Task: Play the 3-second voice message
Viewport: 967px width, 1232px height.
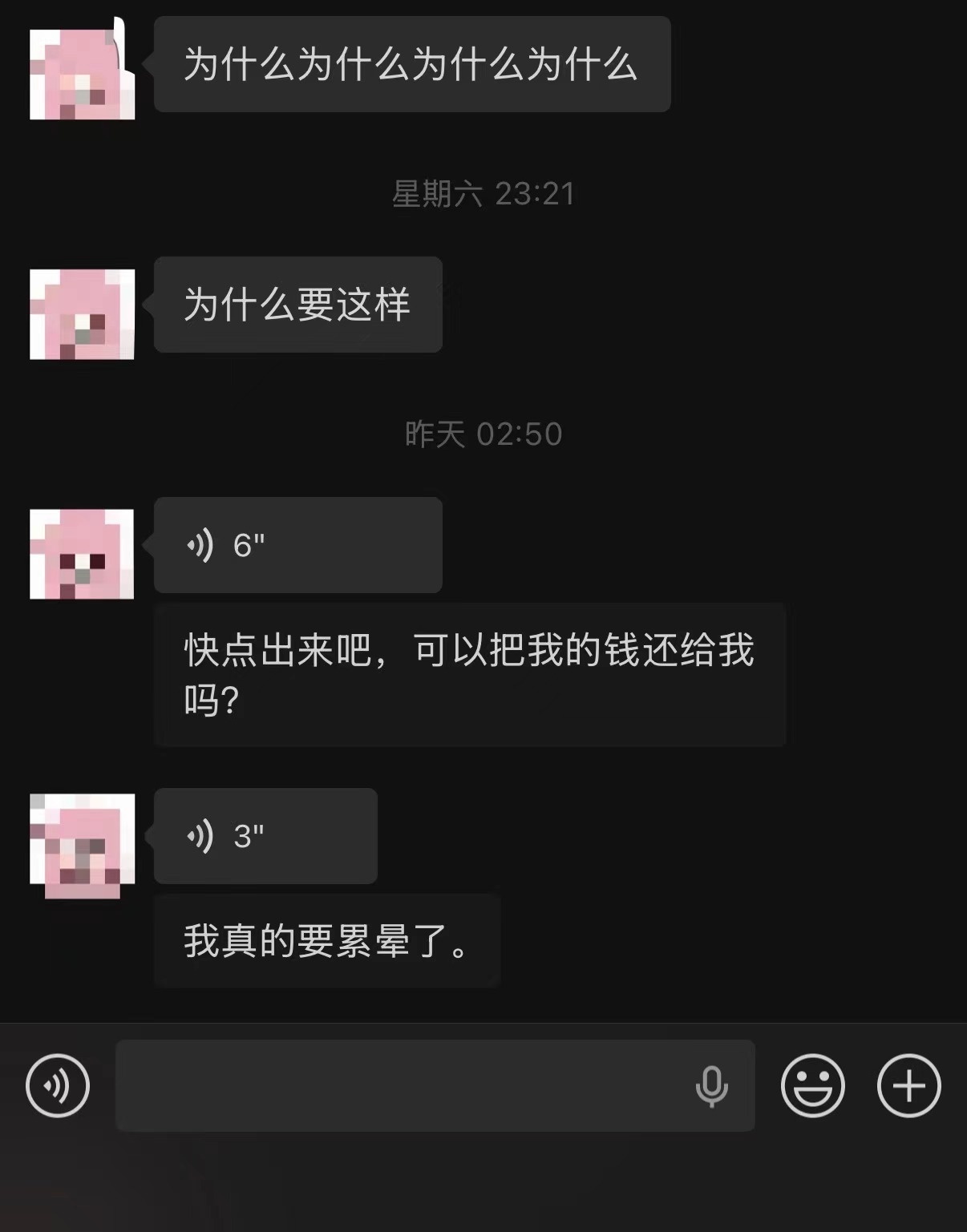Action: (265, 835)
